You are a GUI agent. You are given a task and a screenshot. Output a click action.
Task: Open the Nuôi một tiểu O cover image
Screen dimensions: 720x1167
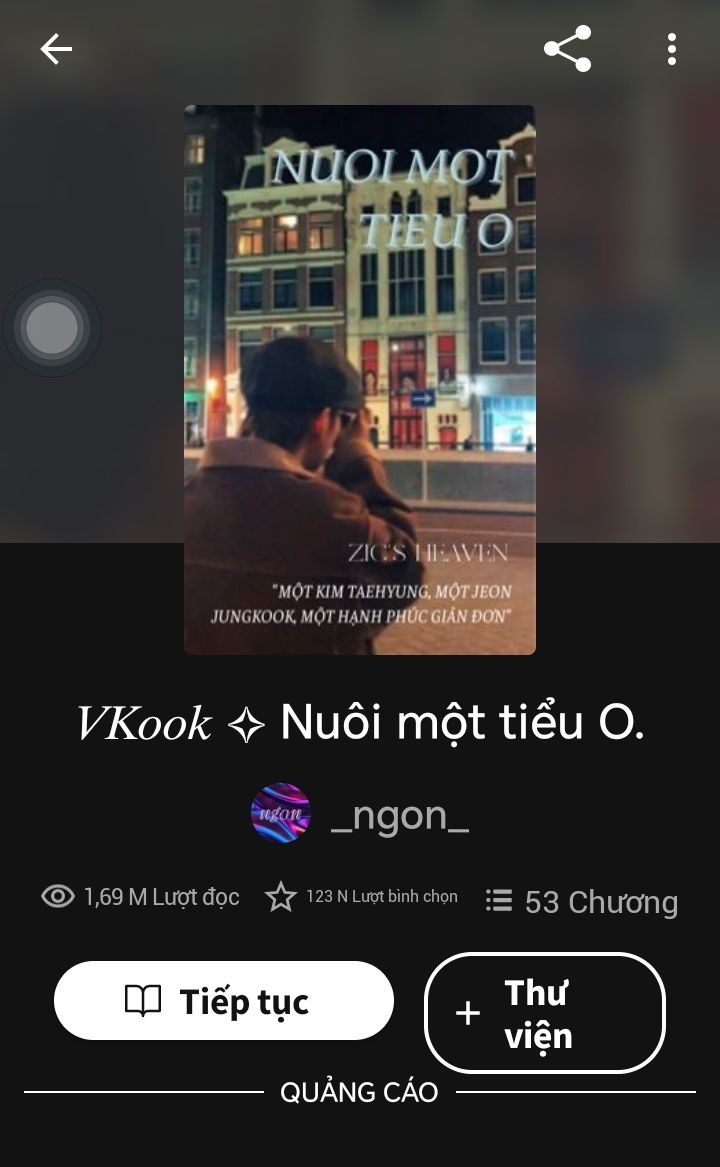pos(360,380)
